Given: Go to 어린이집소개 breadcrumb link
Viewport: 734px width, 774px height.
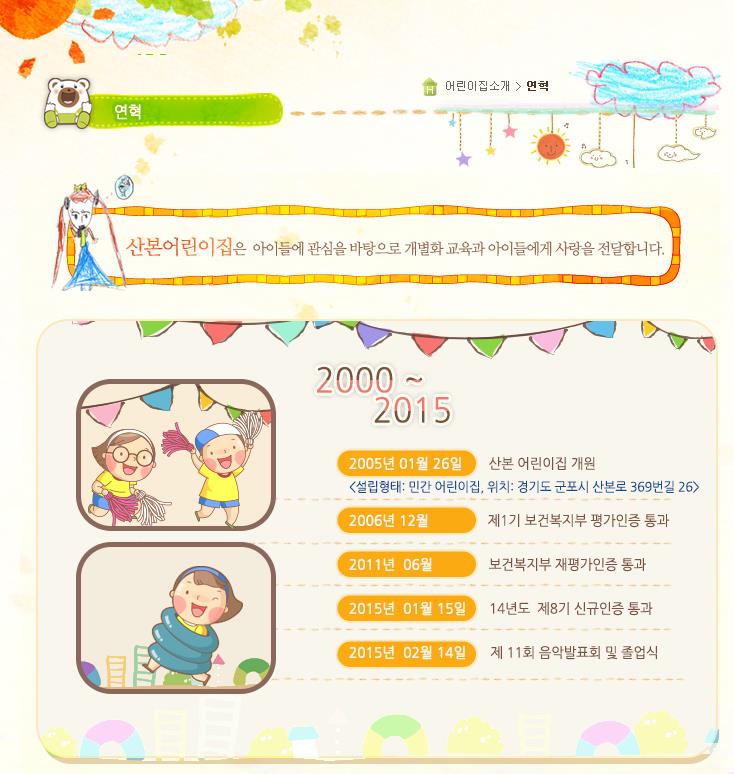Looking at the screenshot, I should pyautogui.click(x=477, y=87).
